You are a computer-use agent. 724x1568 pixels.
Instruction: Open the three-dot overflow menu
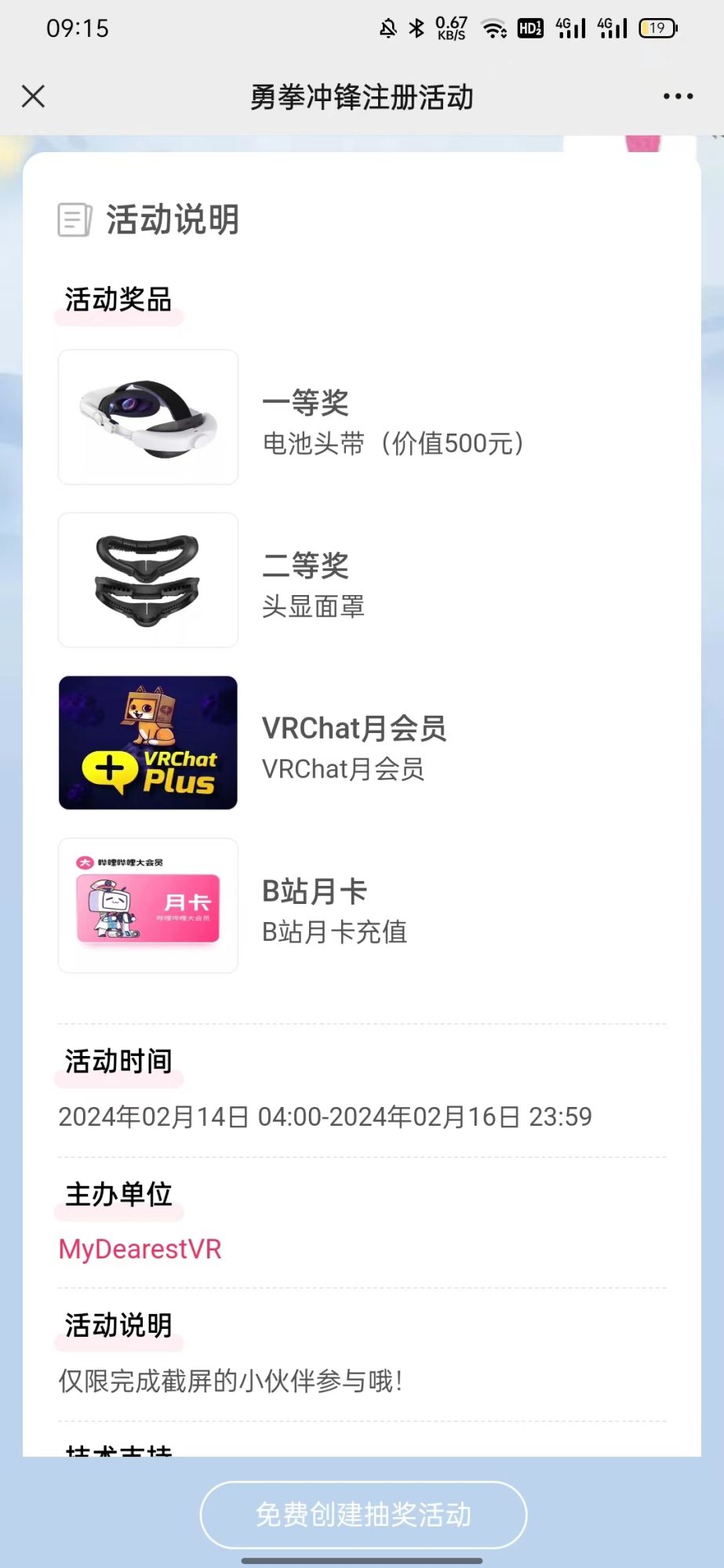[678, 96]
